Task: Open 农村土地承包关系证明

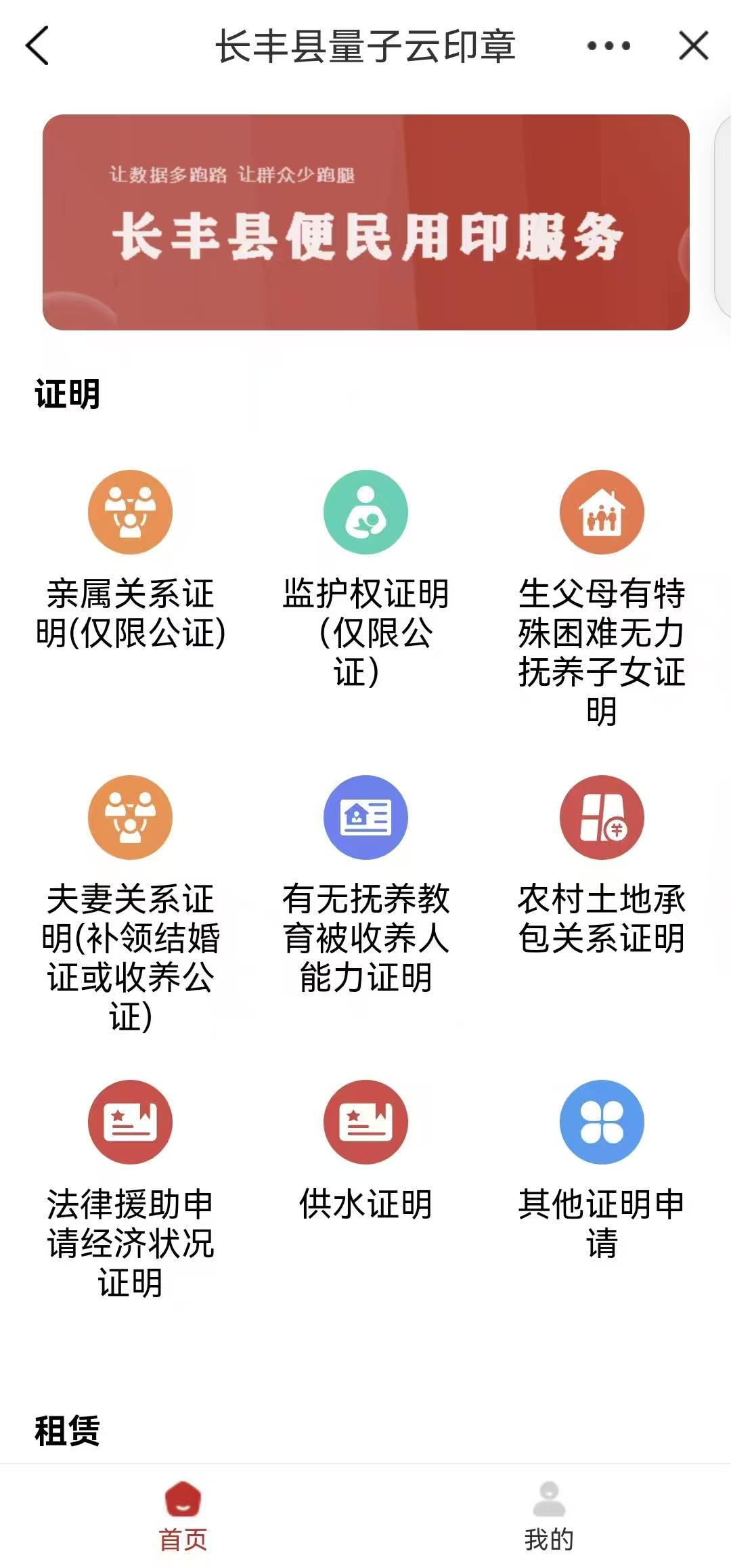Action: pos(601,817)
